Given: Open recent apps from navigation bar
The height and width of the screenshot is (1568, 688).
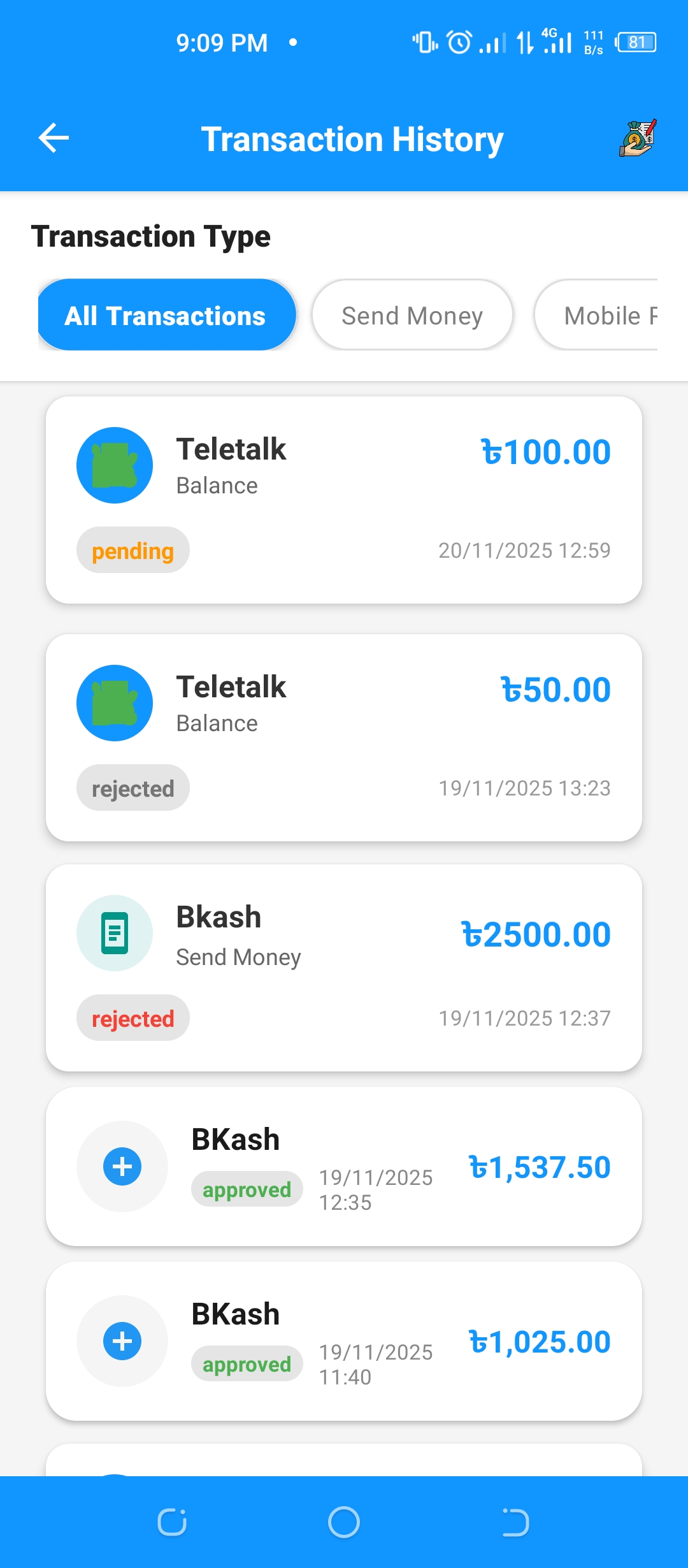Looking at the screenshot, I should [x=172, y=1522].
